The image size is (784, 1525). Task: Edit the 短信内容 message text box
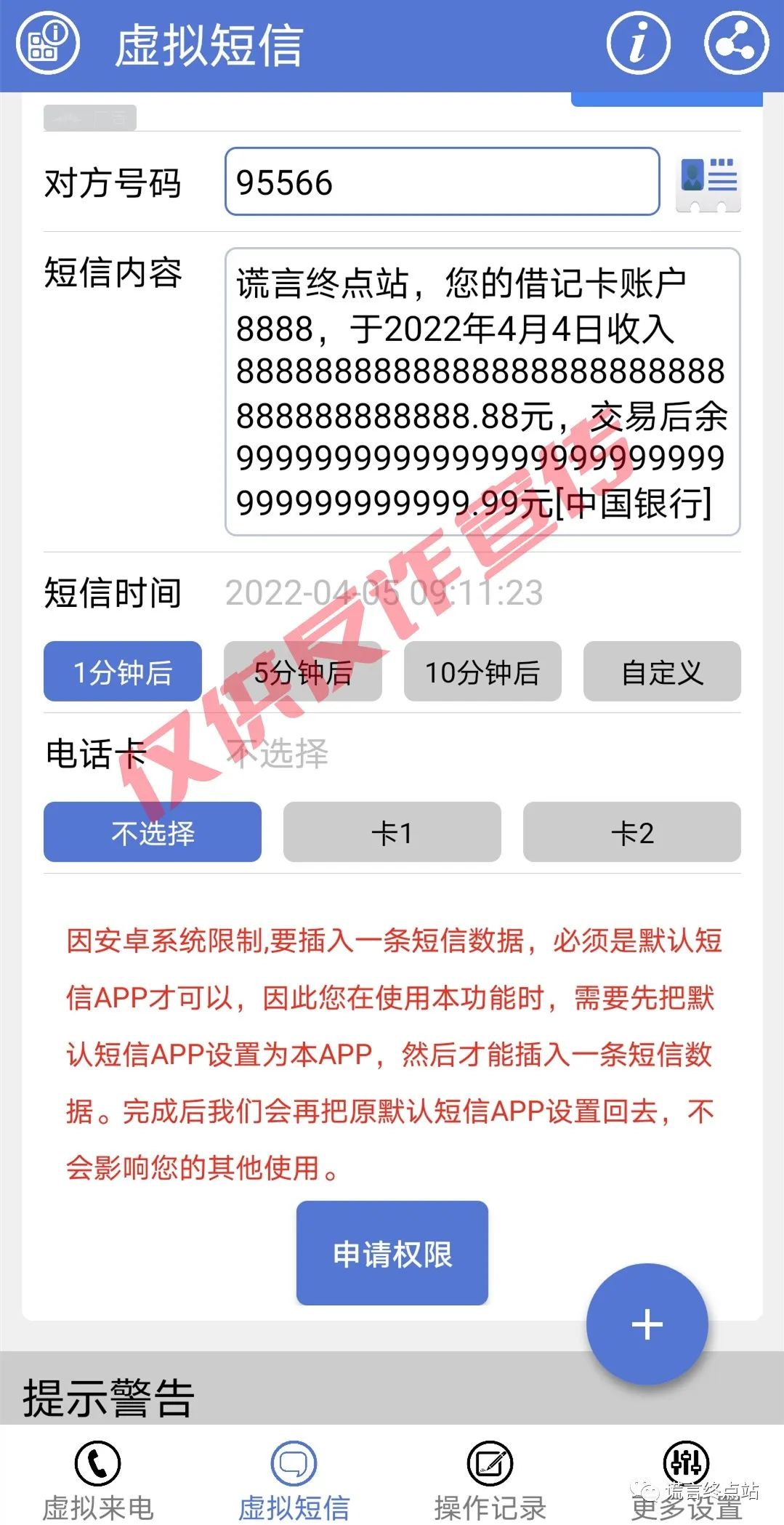click(x=482, y=392)
